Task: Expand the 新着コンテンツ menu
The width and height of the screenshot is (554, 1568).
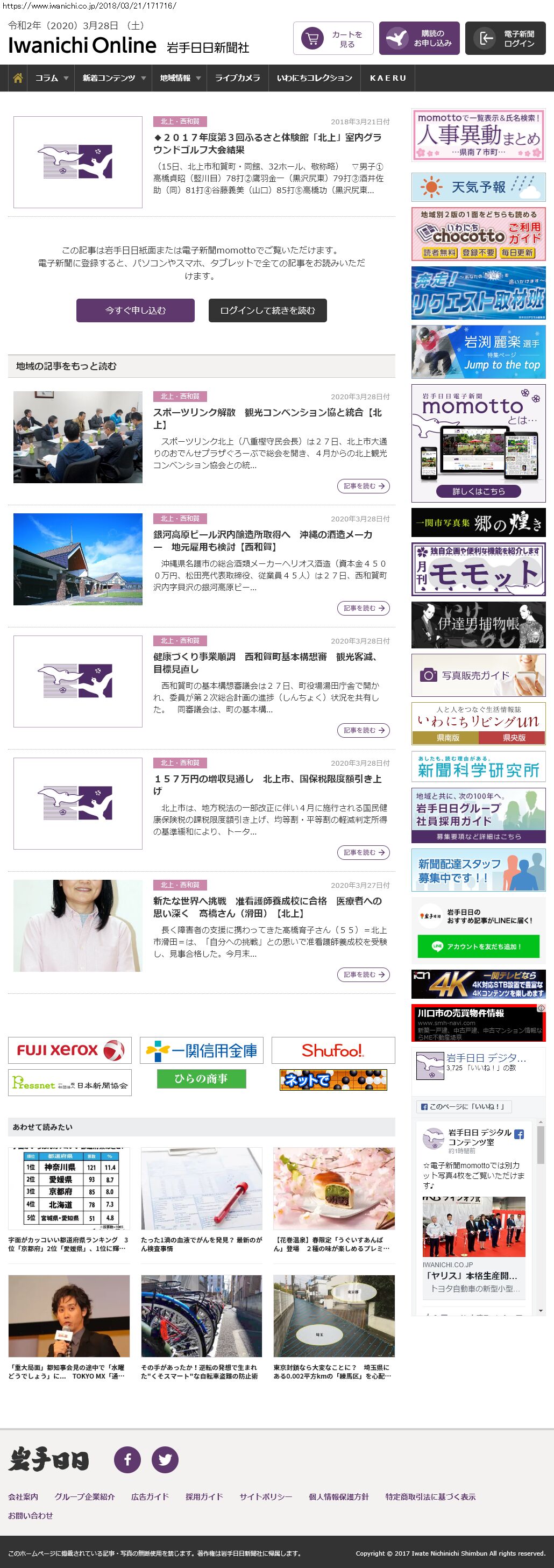Action: (x=113, y=78)
